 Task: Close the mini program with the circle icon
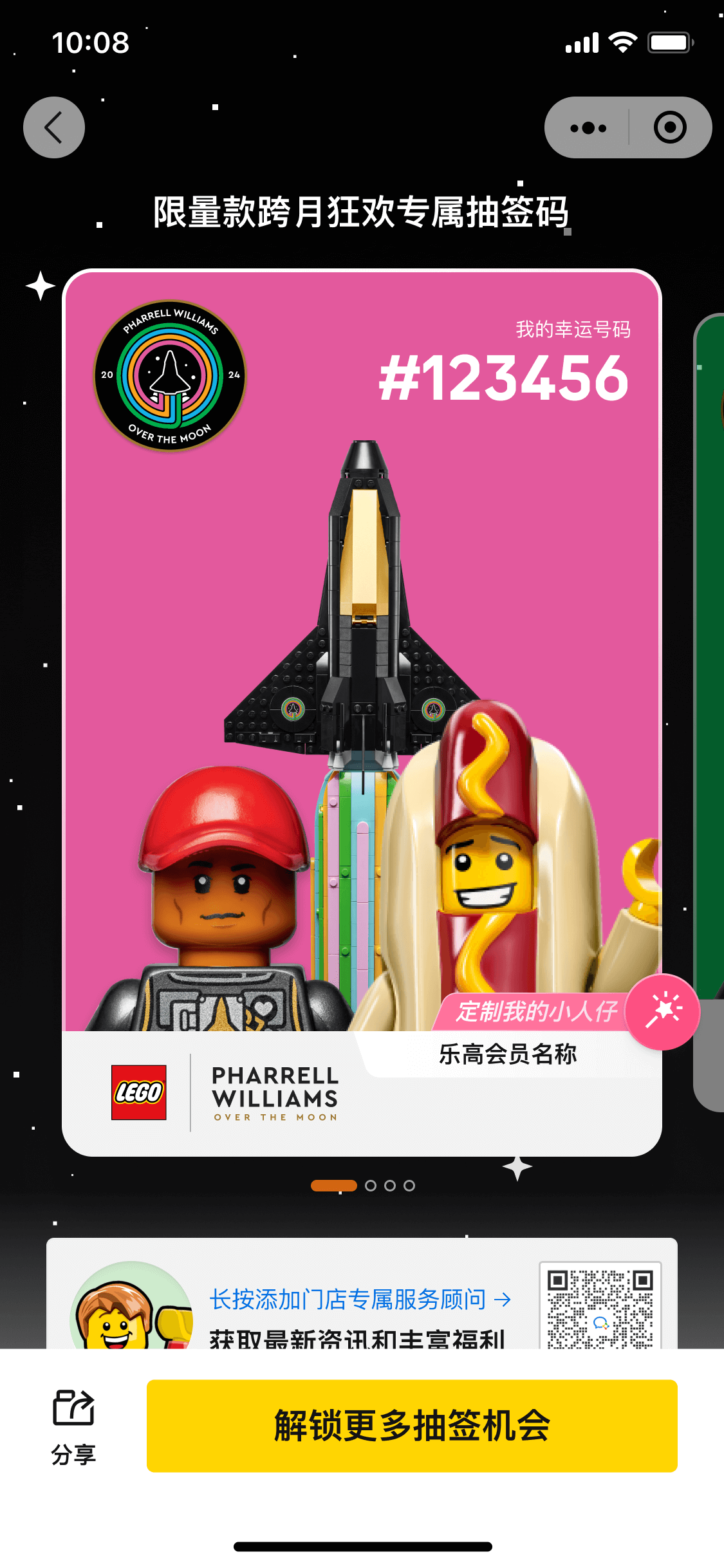tap(669, 127)
